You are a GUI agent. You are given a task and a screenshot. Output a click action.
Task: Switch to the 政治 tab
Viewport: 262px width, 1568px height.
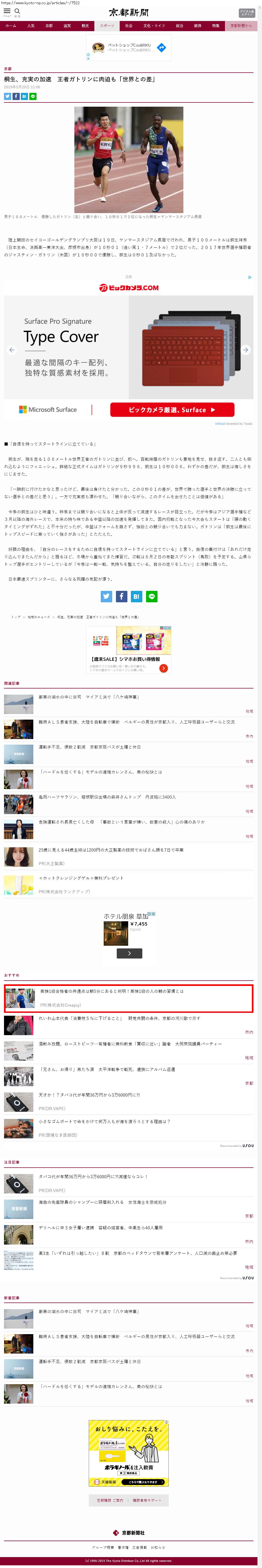(x=179, y=26)
